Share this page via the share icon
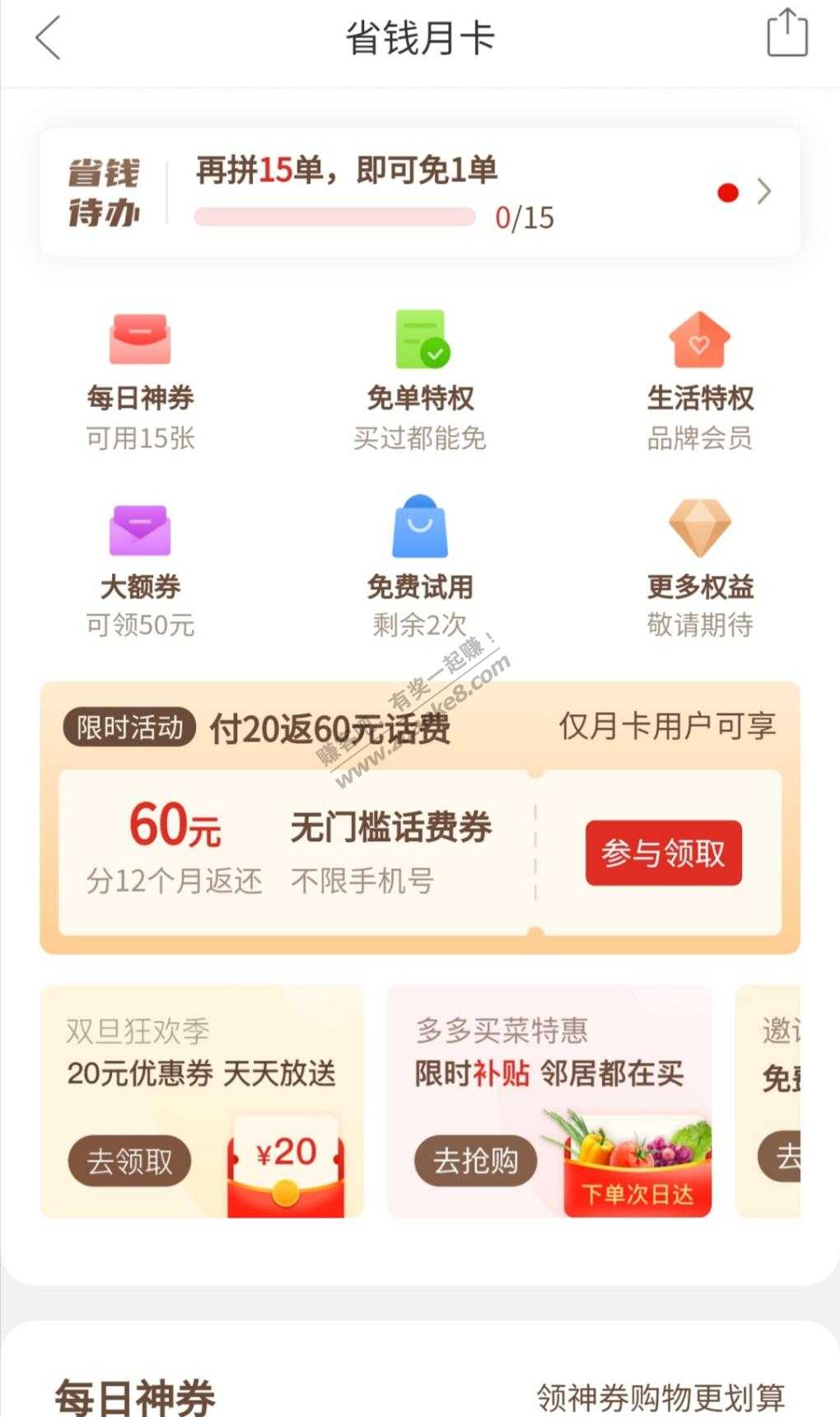 (x=786, y=34)
